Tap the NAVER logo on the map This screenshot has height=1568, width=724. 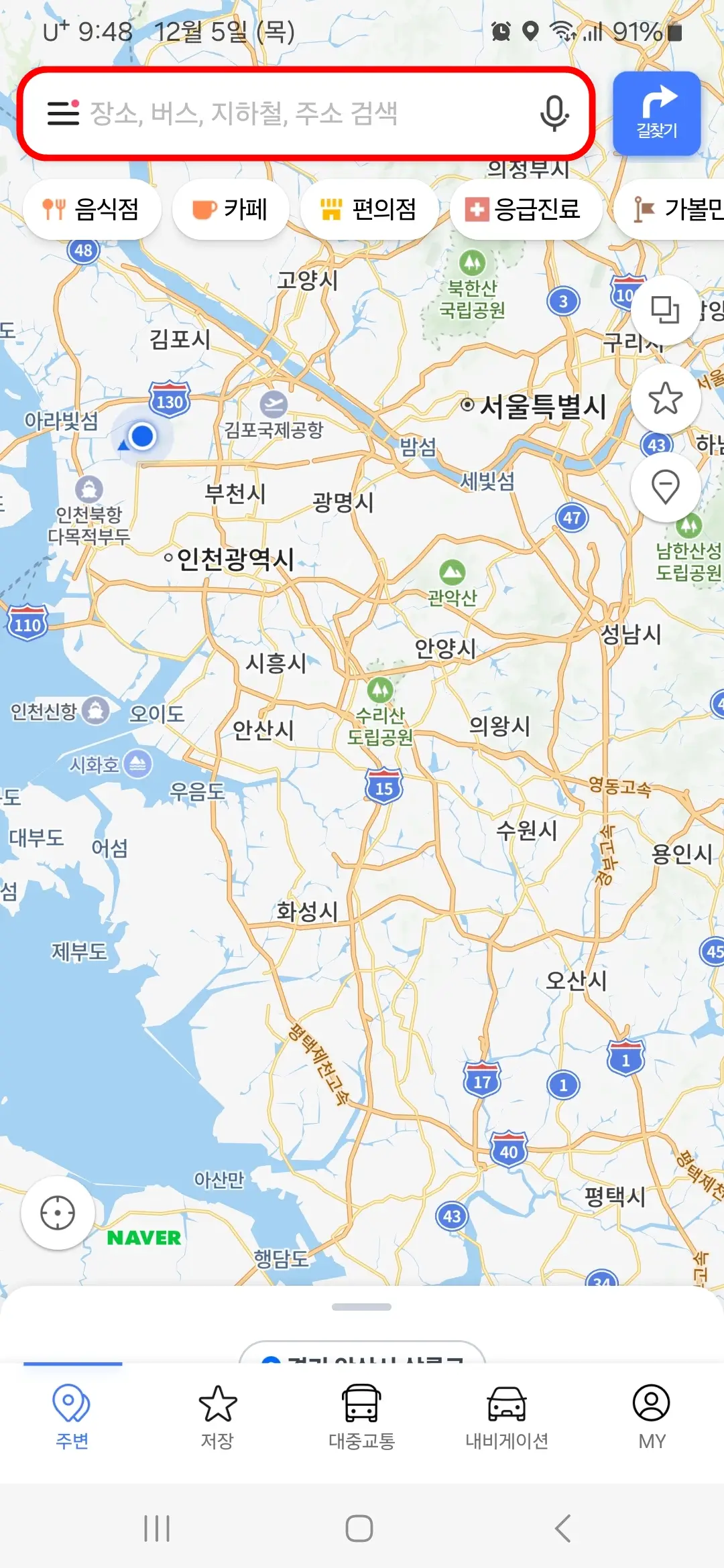[x=144, y=1238]
